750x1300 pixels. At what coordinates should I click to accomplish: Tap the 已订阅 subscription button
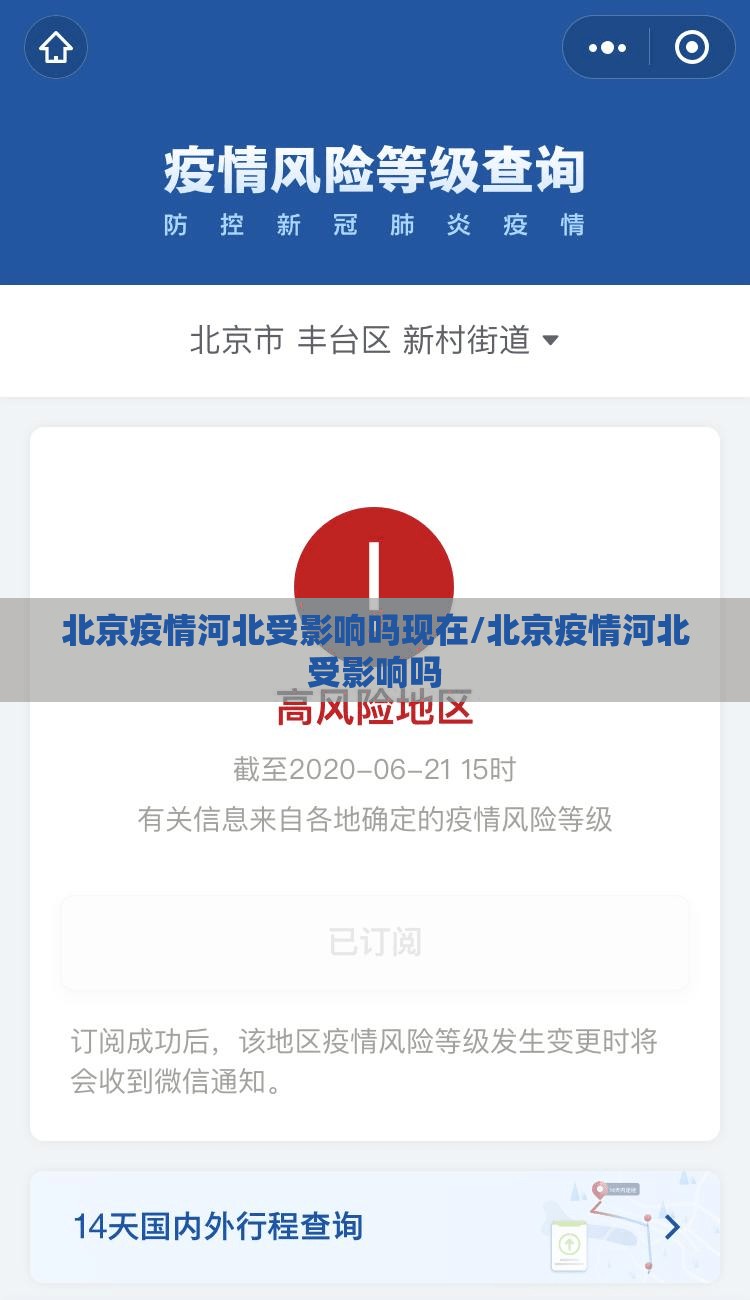coord(375,942)
